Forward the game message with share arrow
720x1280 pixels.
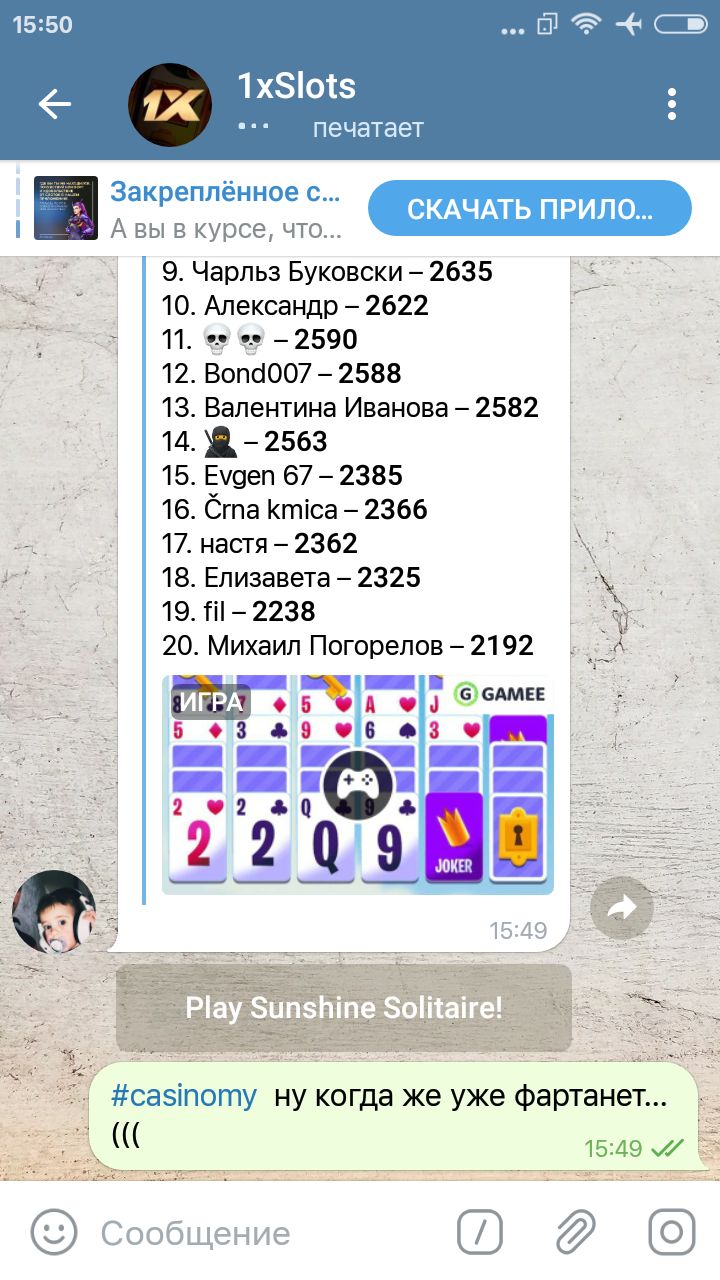point(621,907)
